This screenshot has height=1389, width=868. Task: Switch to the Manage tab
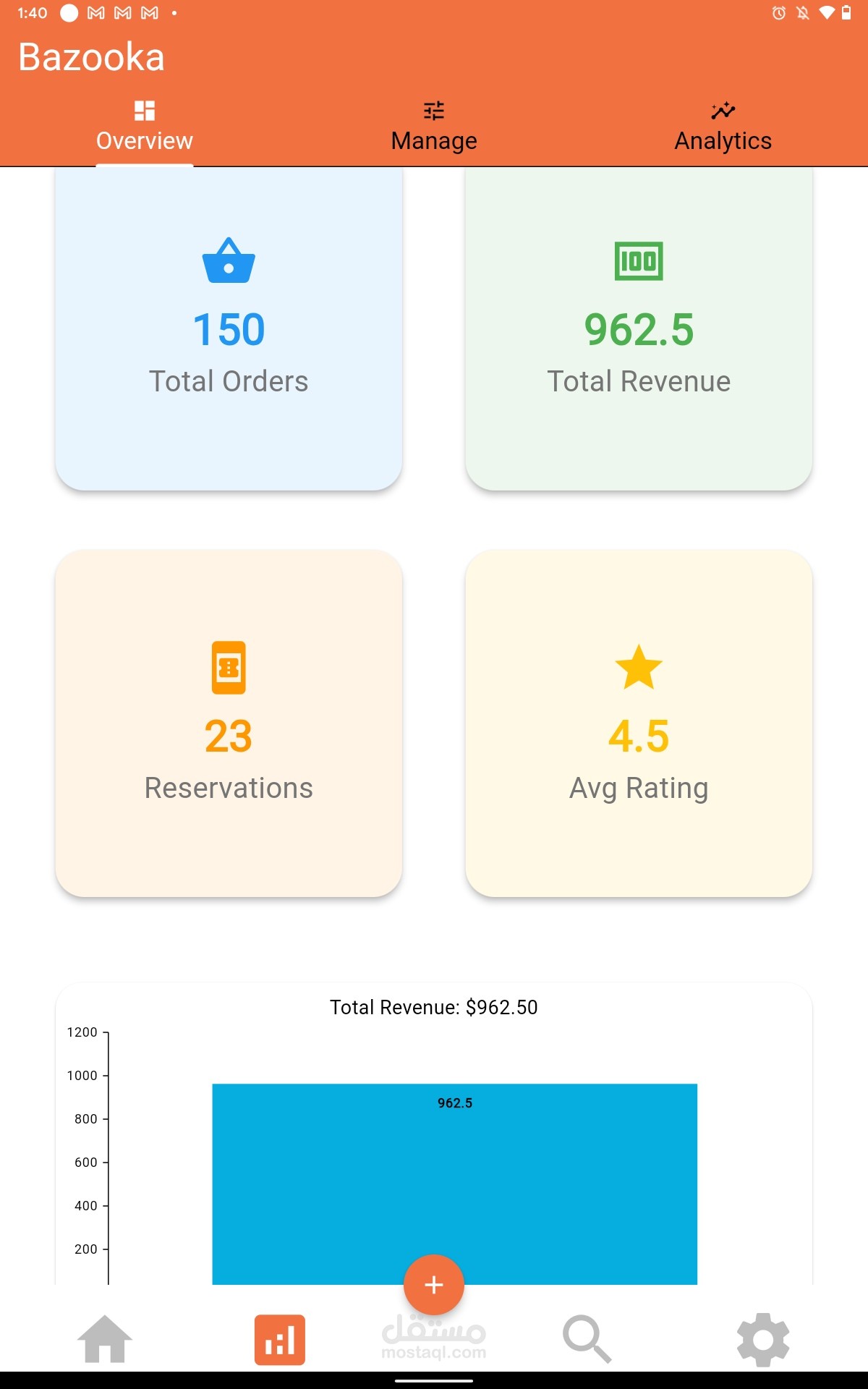434,127
